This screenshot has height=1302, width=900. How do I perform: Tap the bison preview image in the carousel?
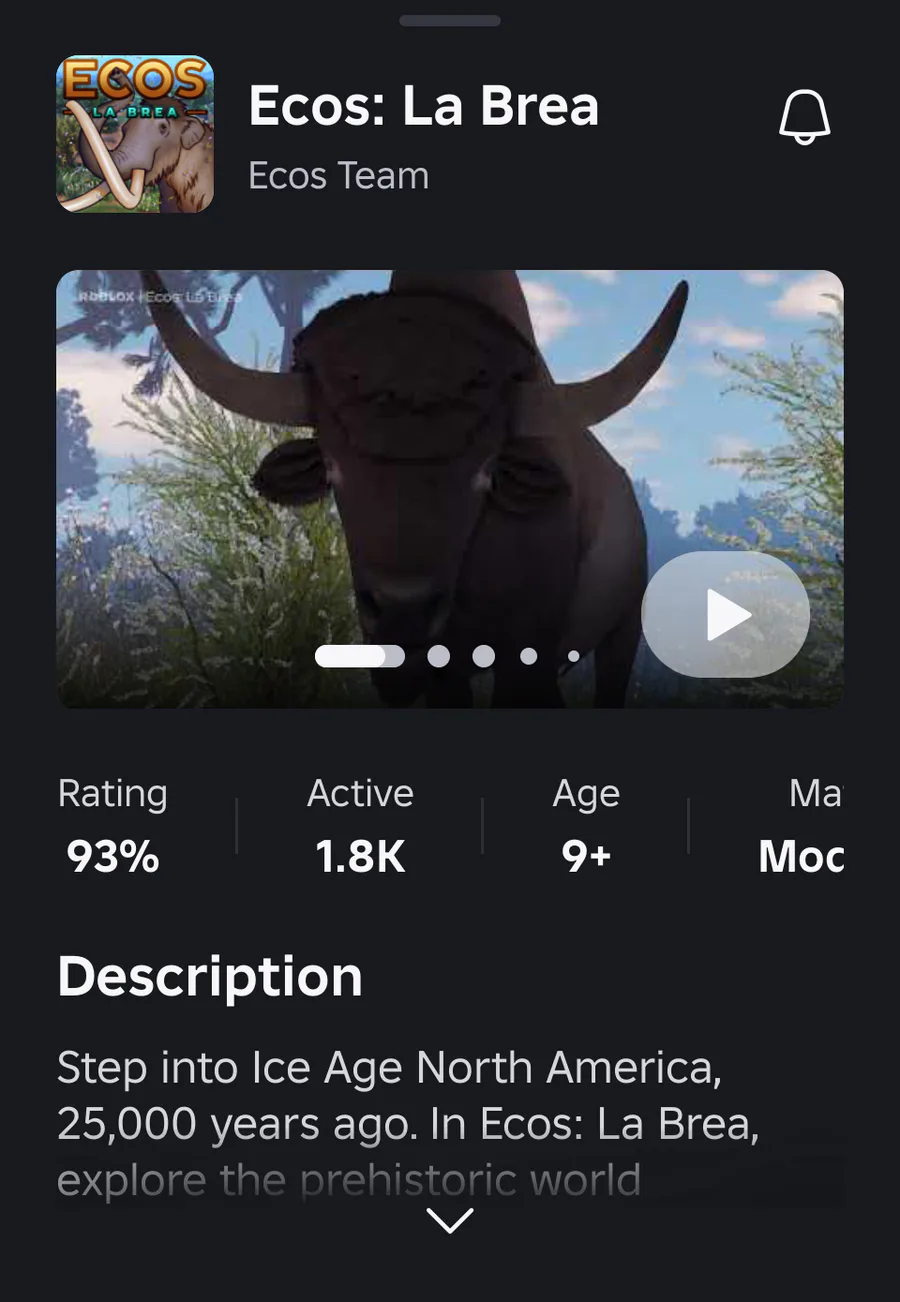450,489
